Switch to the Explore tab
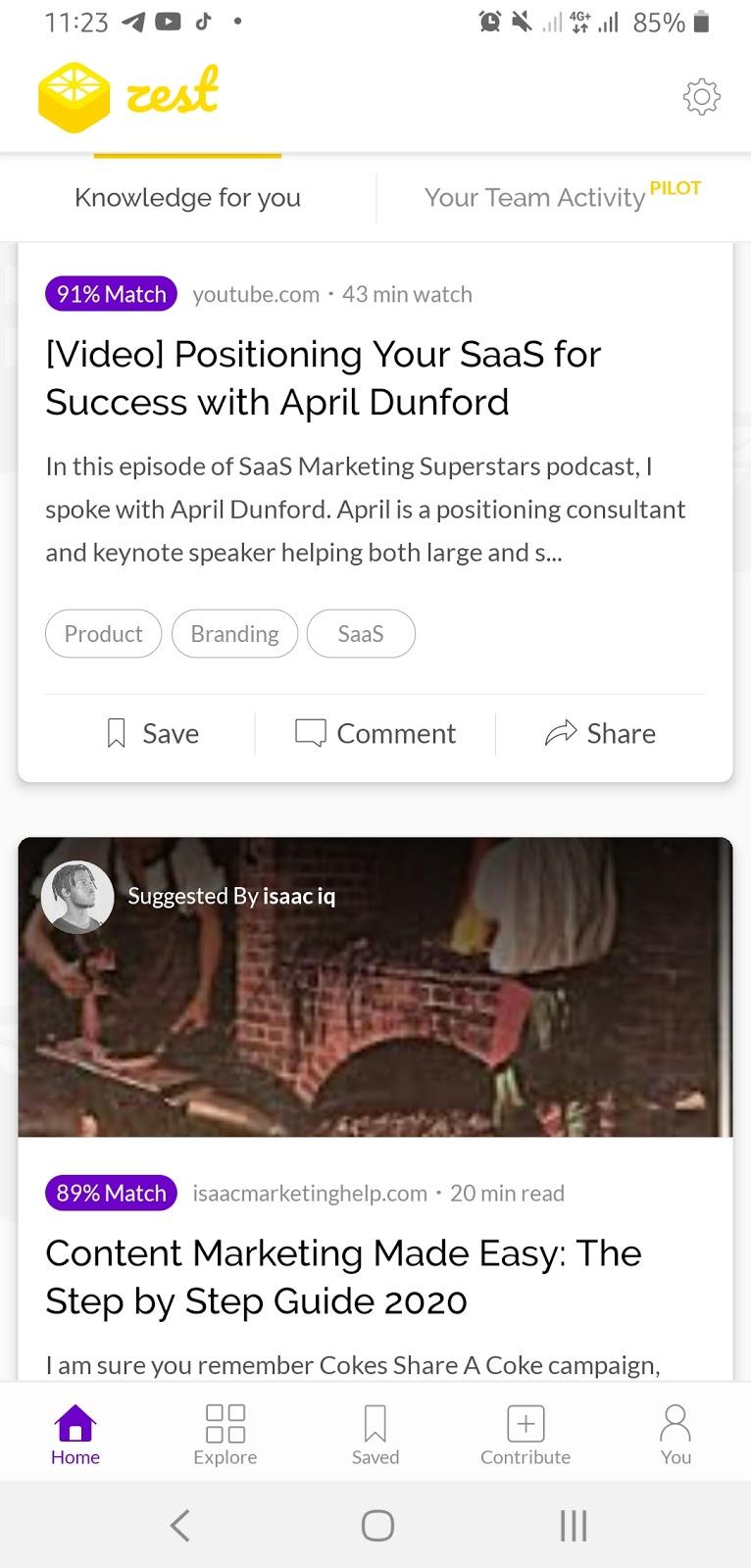The width and height of the screenshot is (751, 1568). (225, 1435)
